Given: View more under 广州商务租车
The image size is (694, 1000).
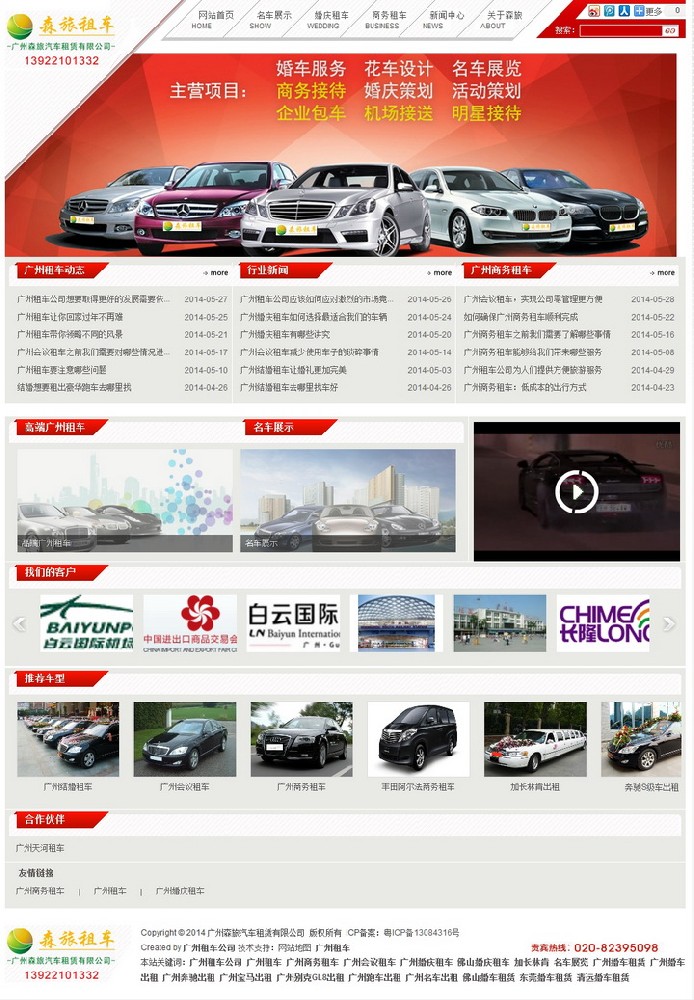Looking at the screenshot, I should coord(662,272).
